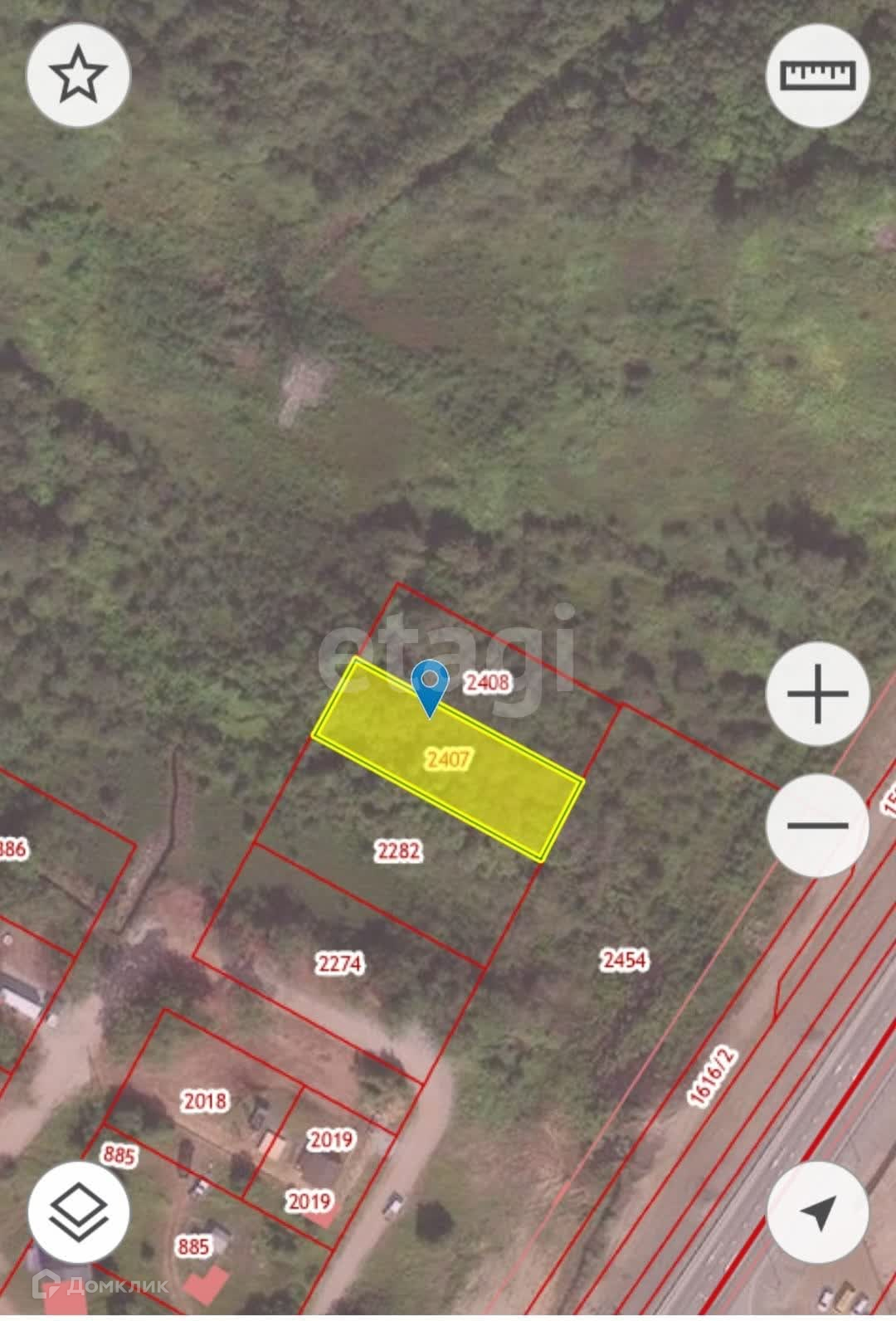
Task: Center the map on my location
Action: coord(817,1212)
